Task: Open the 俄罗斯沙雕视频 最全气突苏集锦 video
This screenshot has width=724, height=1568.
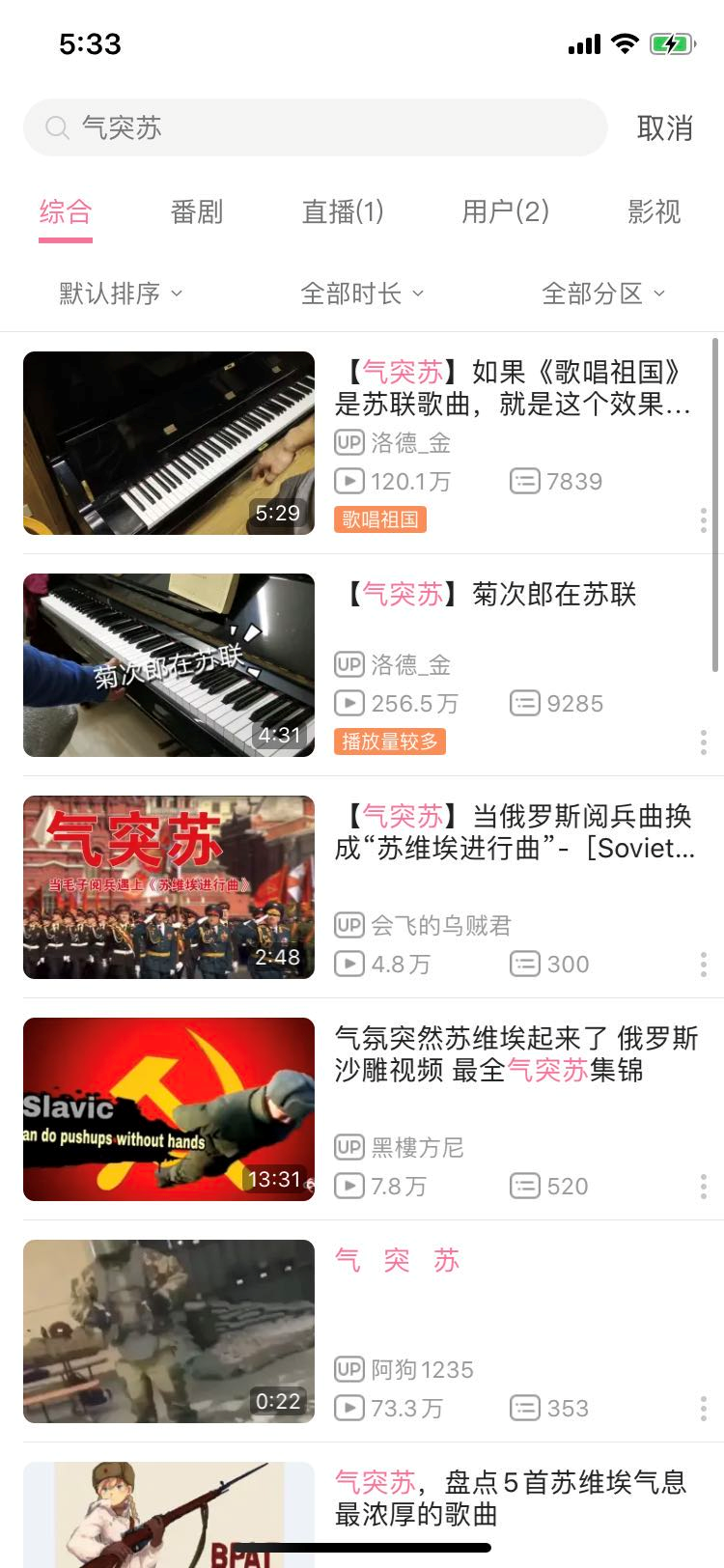Action: tap(362, 1109)
